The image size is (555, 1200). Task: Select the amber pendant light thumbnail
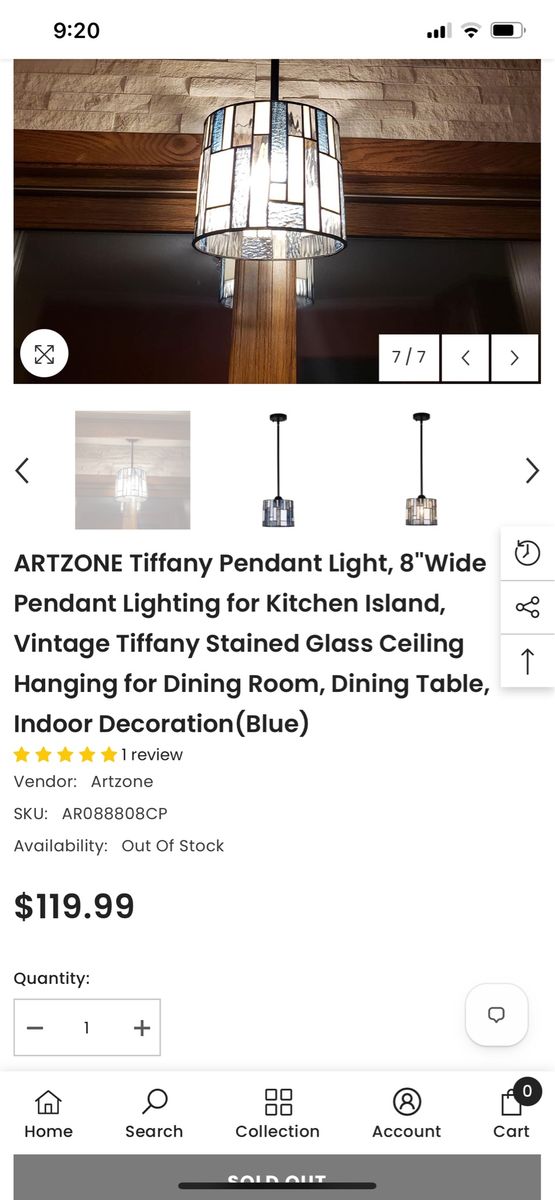click(421, 470)
